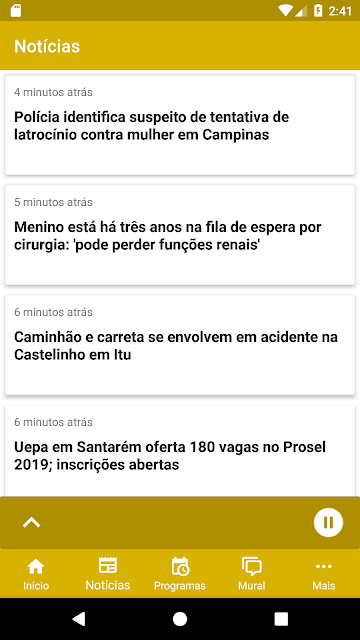Switch to the Programas tab
The height and width of the screenshot is (640, 360).
[x=180, y=574]
